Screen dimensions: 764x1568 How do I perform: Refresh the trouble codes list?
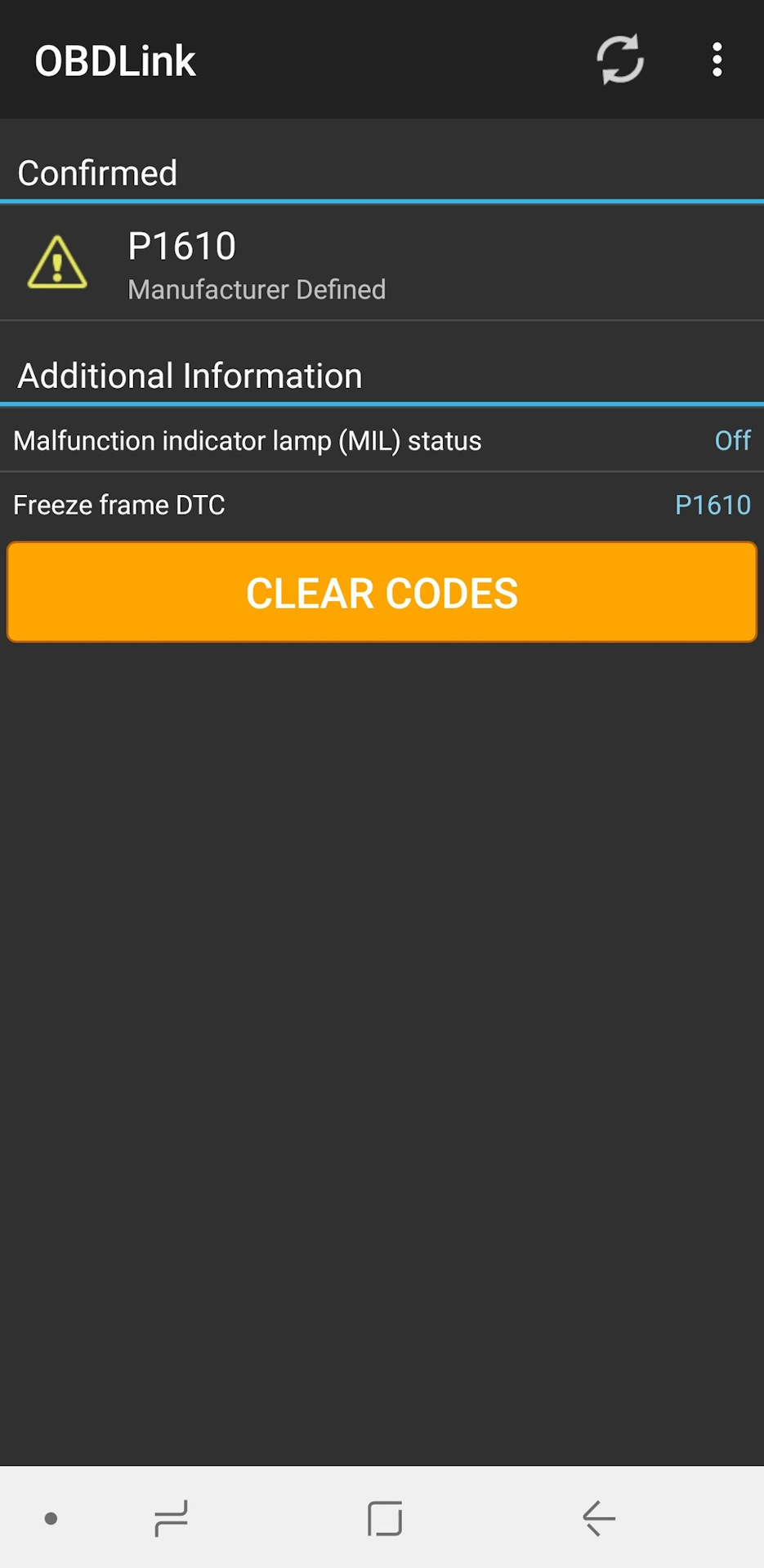pyautogui.click(x=619, y=60)
